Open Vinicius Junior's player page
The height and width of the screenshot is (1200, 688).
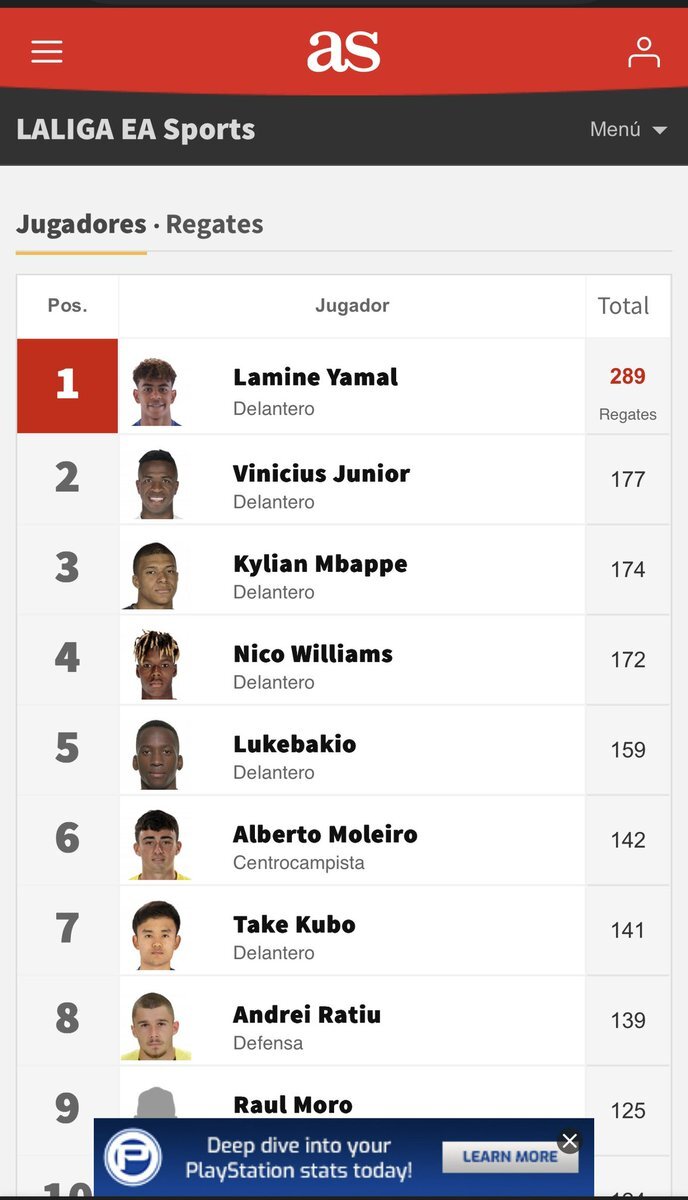click(321, 473)
